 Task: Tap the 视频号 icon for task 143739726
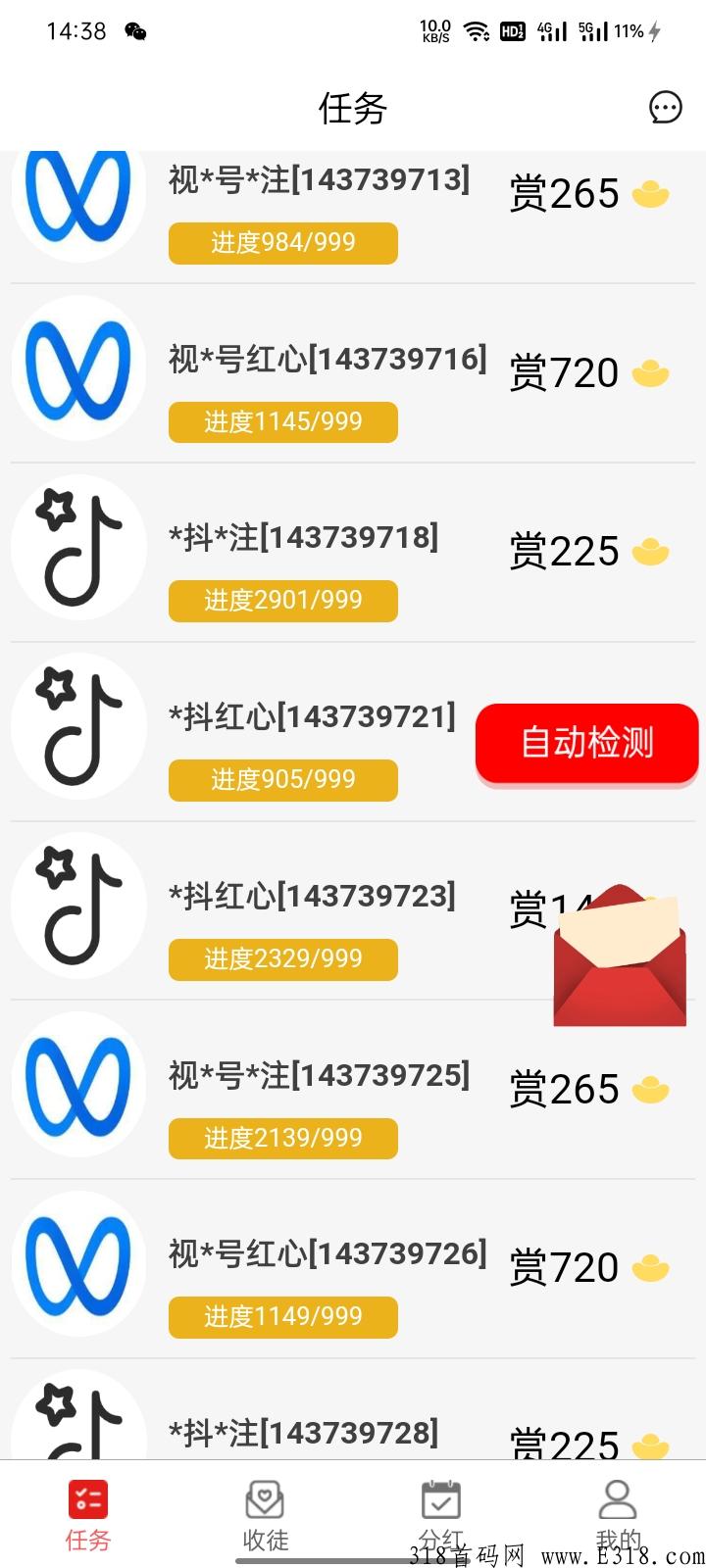pyautogui.click(x=78, y=1264)
